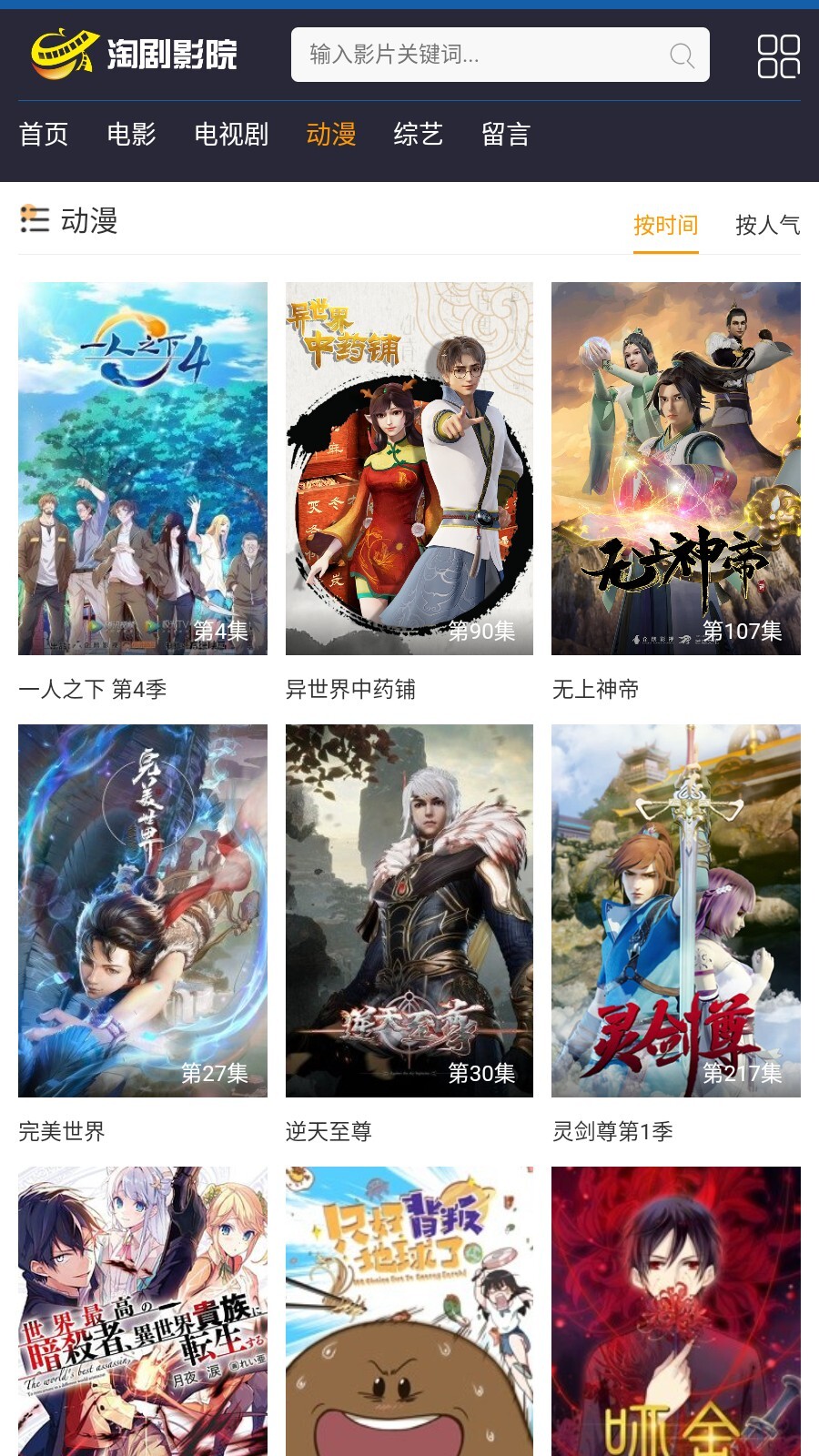The image size is (819, 1456).
Task: Open the 综艺 section
Action: pyautogui.click(x=419, y=135)
